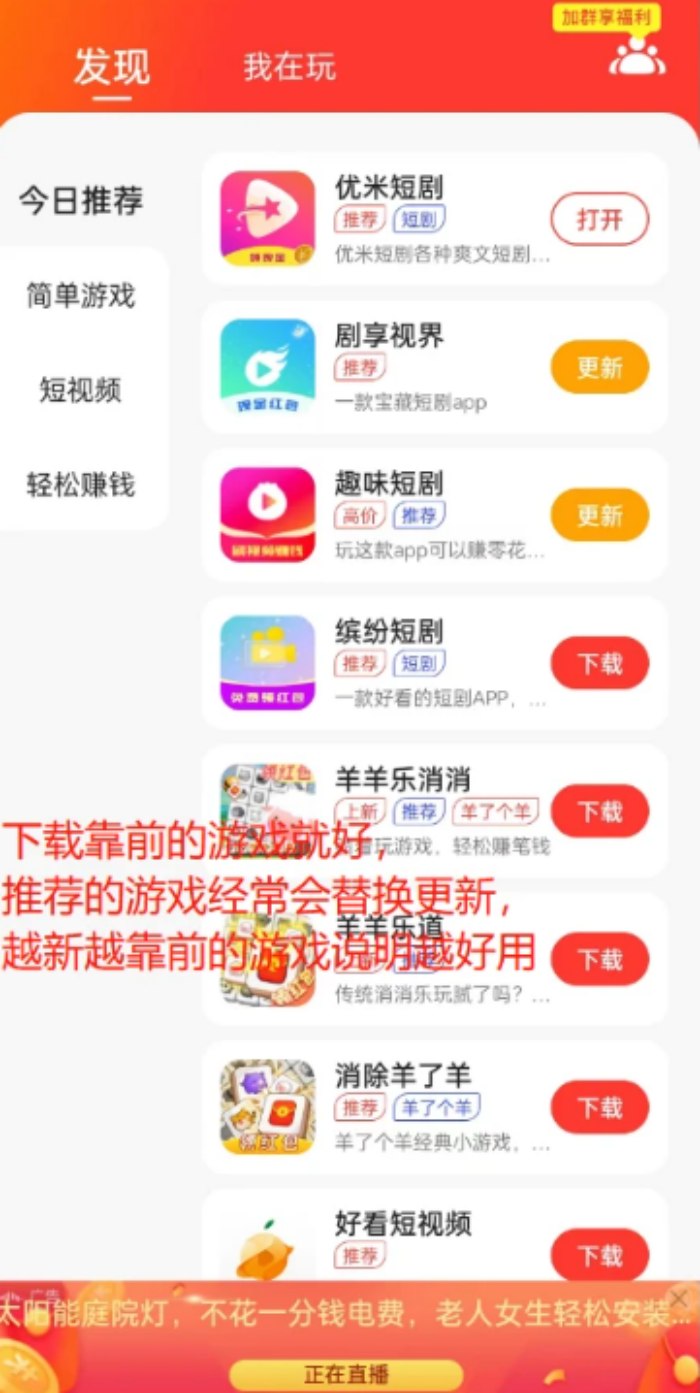Close the bottom ad banner
This screenshot has width=700, height=1393.
(679, 1299)
